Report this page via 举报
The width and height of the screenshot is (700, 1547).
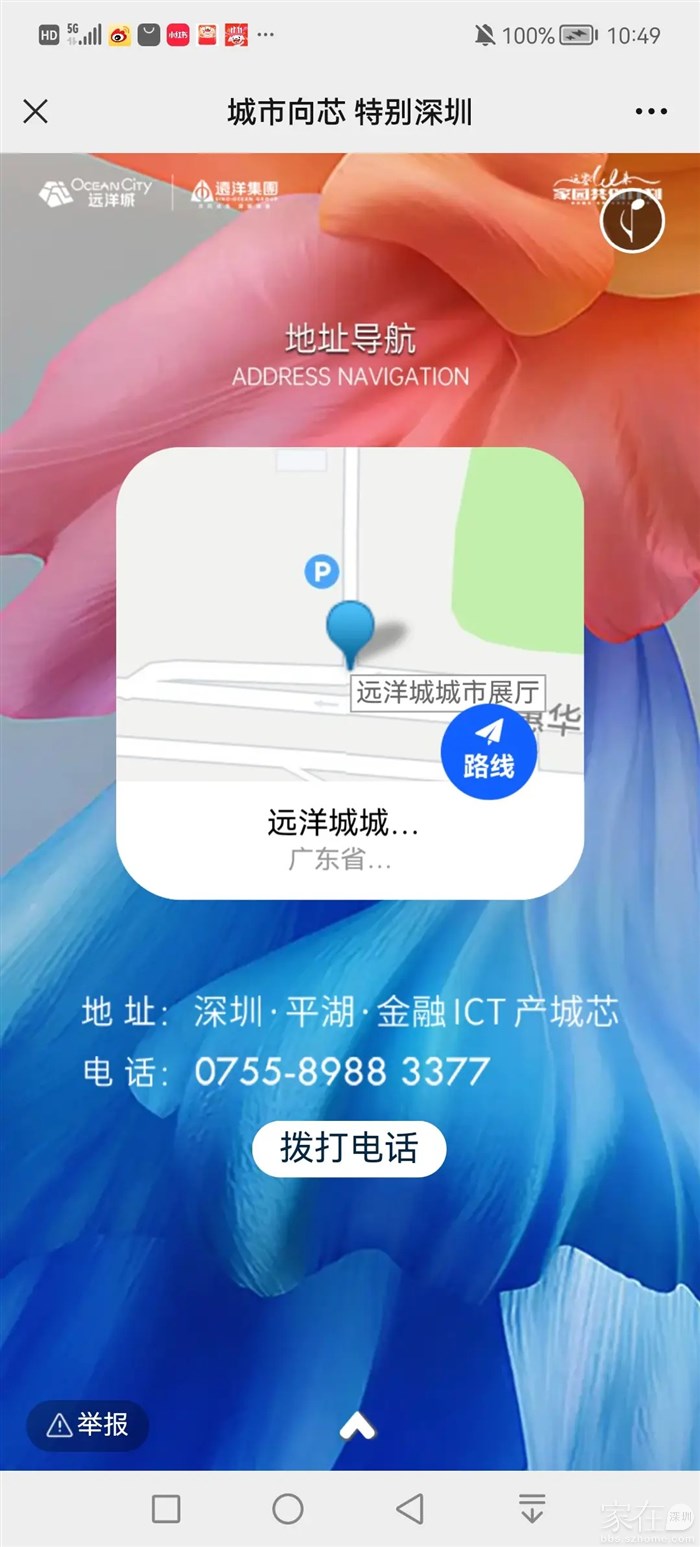[88, 1424]
